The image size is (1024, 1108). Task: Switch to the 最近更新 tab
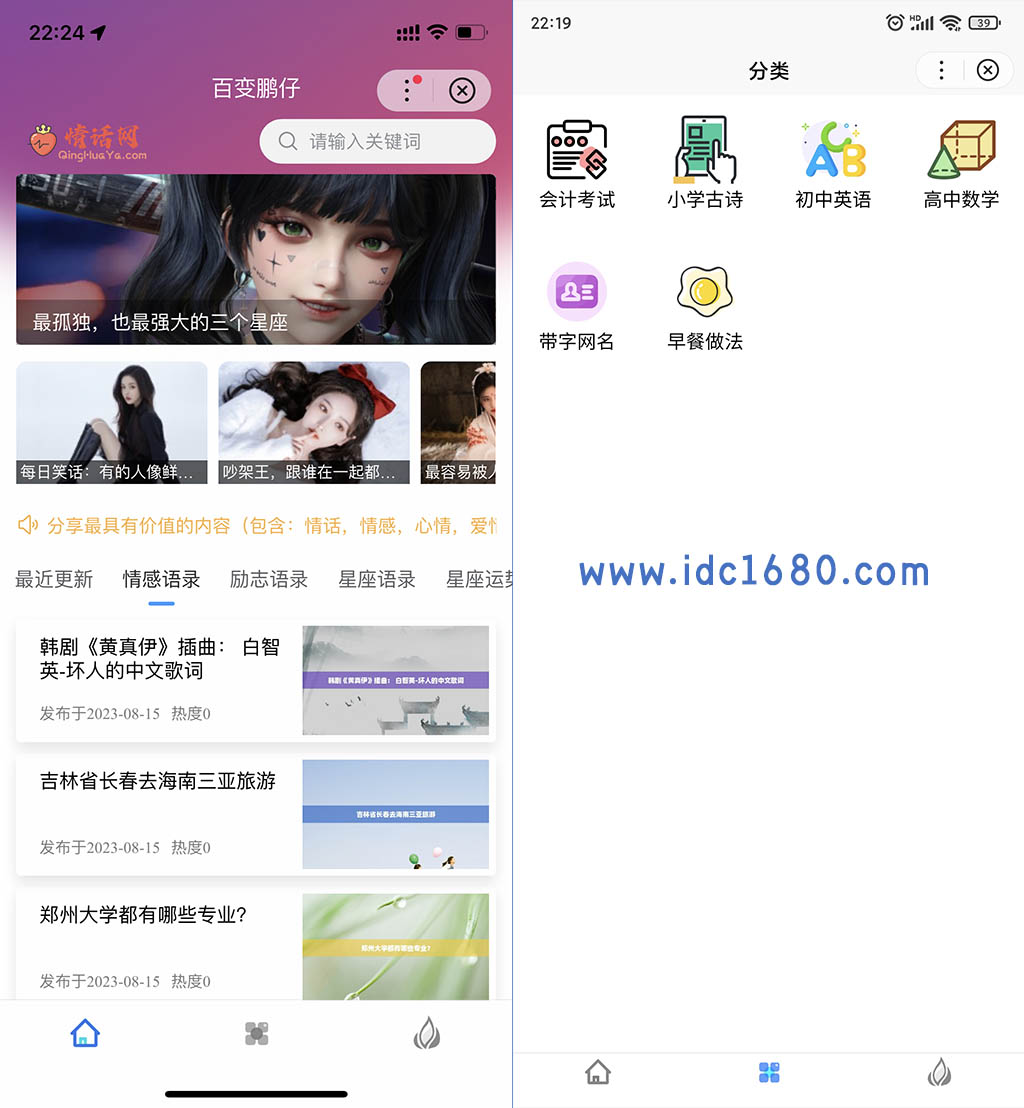click(54, 579)
